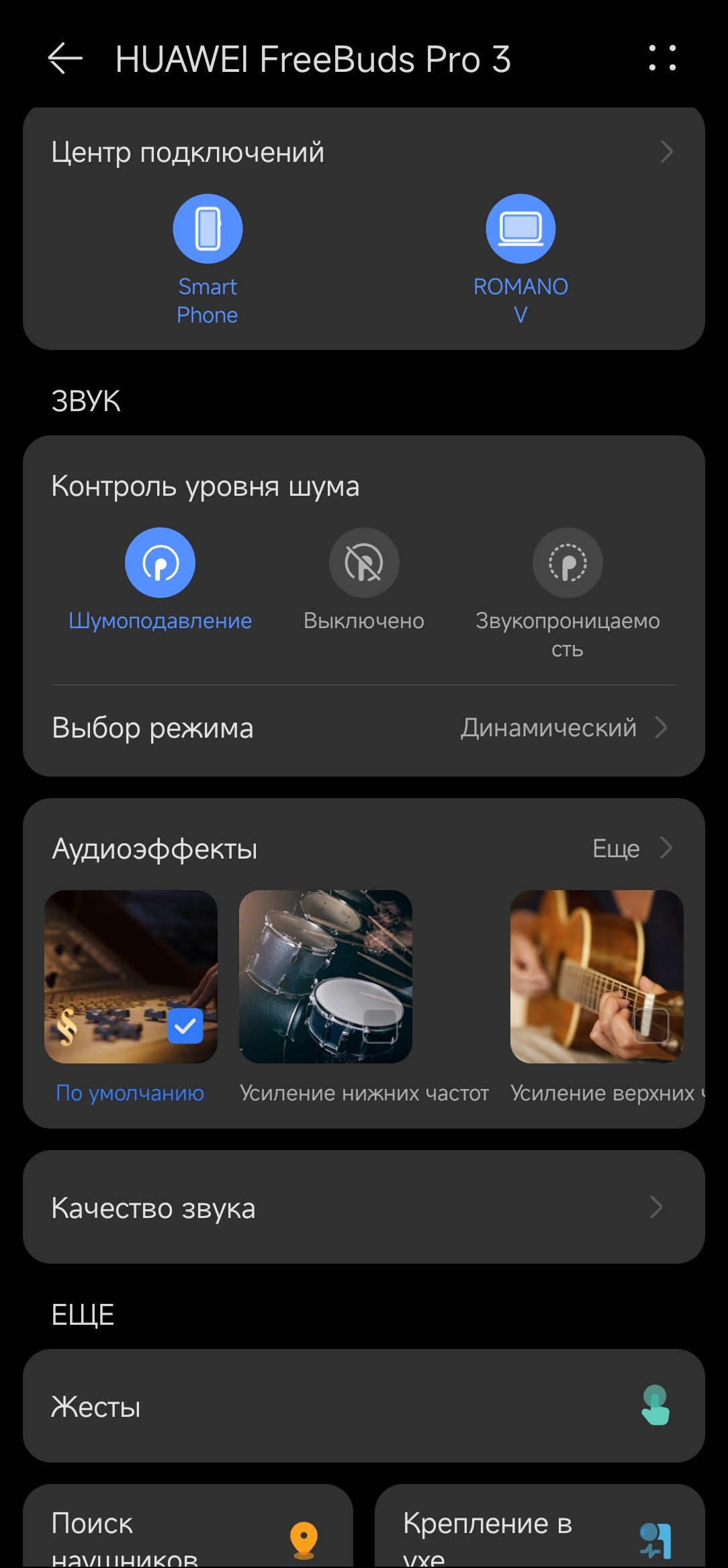Open Выбор режима setting

click(363, 728)
